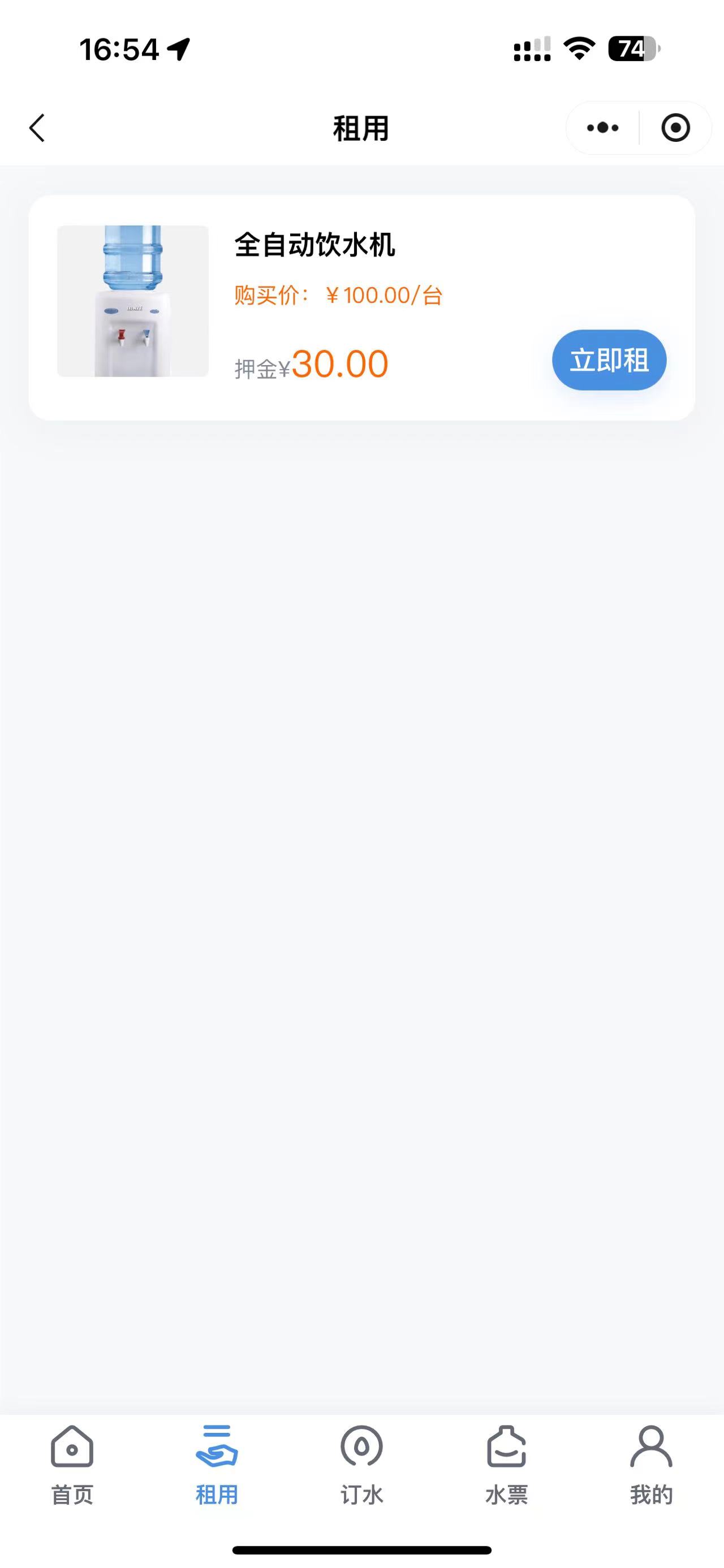Viewport: 724px width, 1568px height.
Task: Go back using the top-left arrow
Action: tap(38, 128)
